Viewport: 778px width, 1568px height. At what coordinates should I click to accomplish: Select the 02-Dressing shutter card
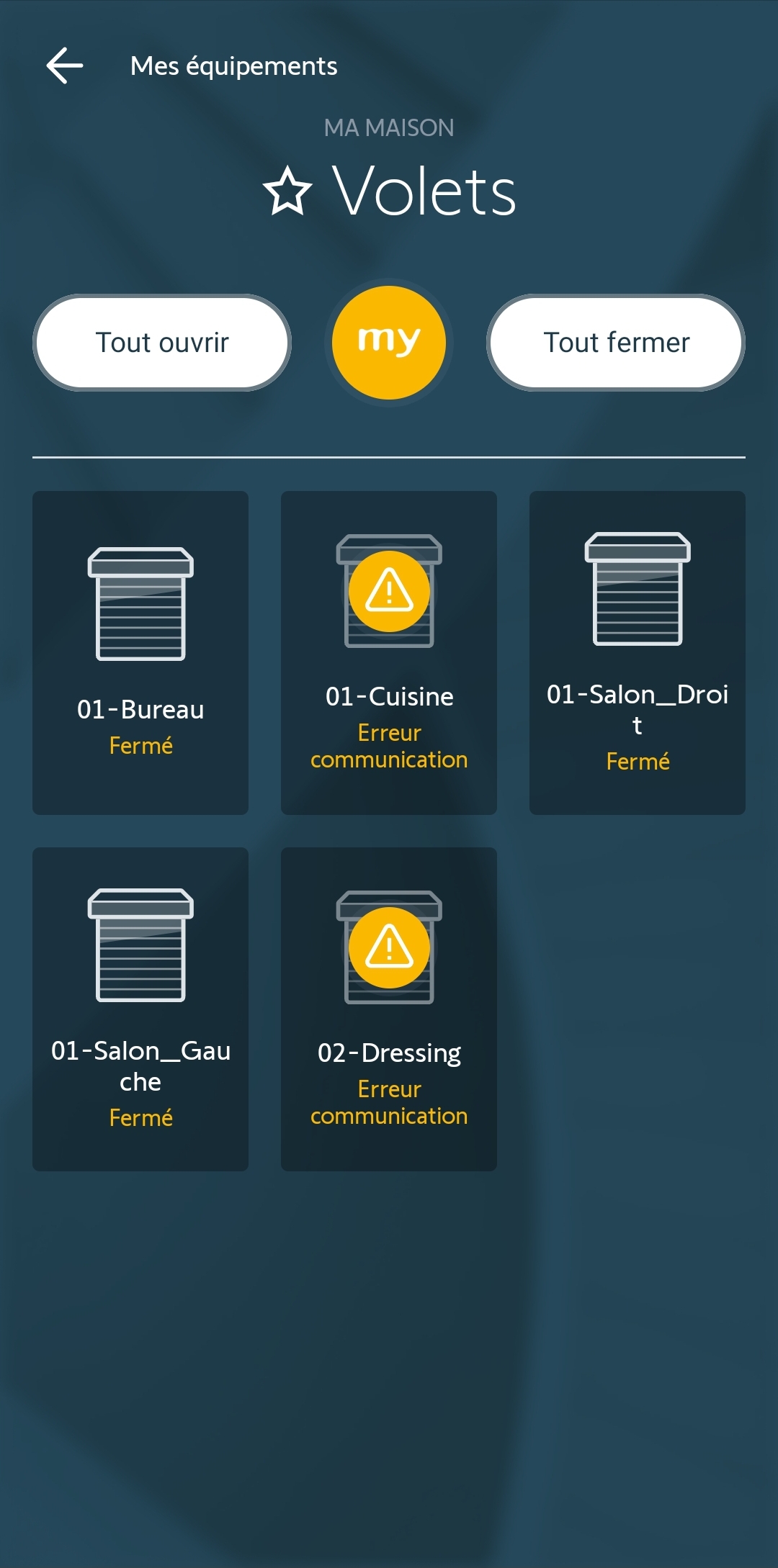[x=389, y=1009]
